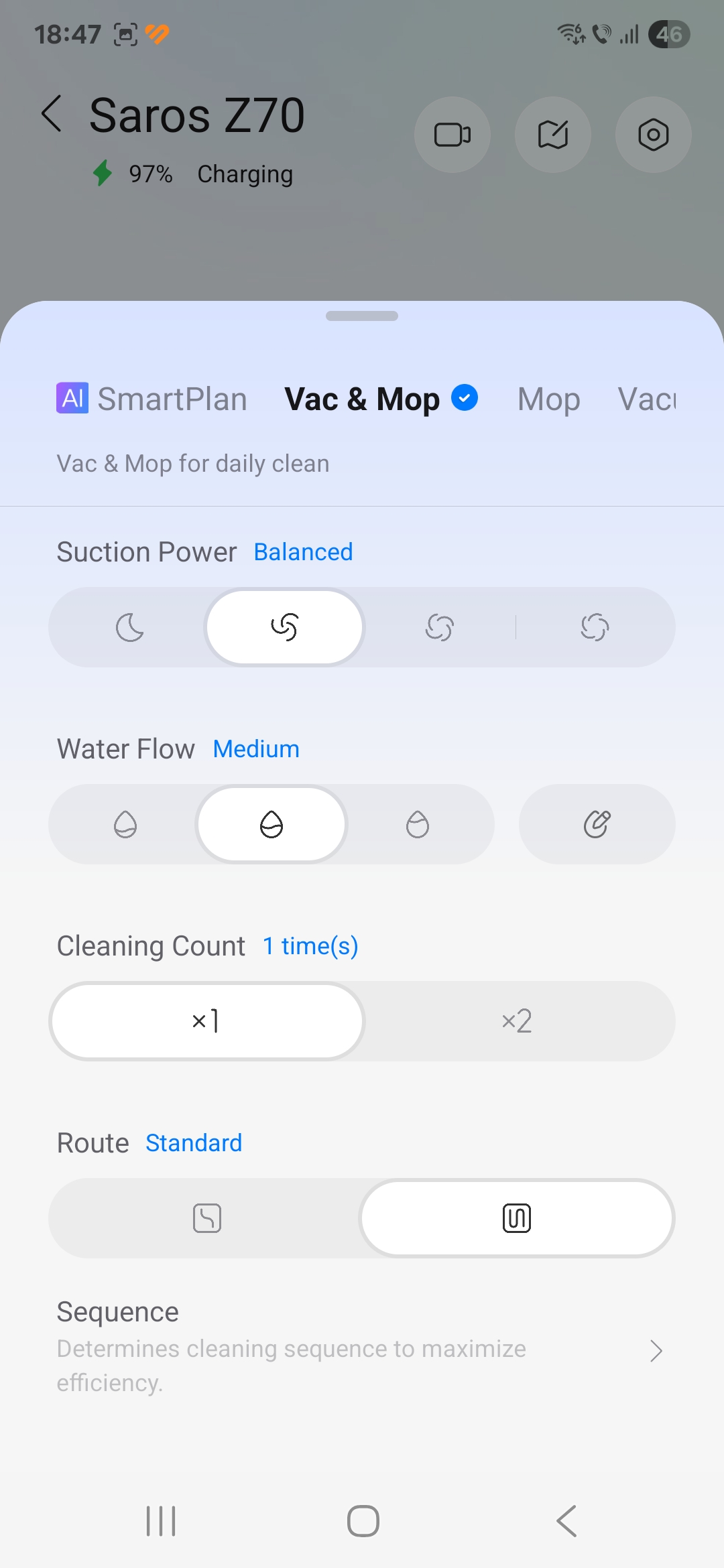
Task: Open the remote video camera view
Action: 452,135
